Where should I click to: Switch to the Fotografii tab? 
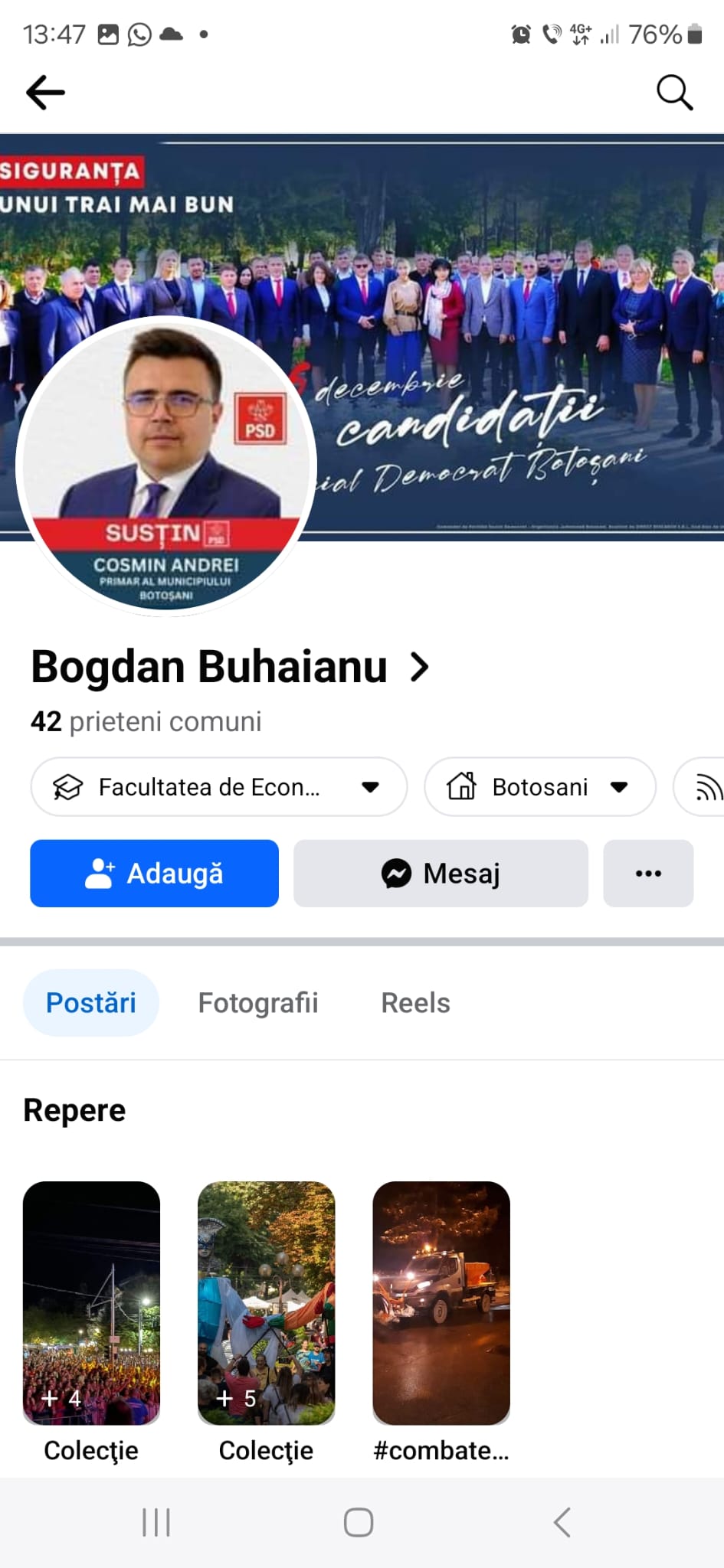(257, 1003)
